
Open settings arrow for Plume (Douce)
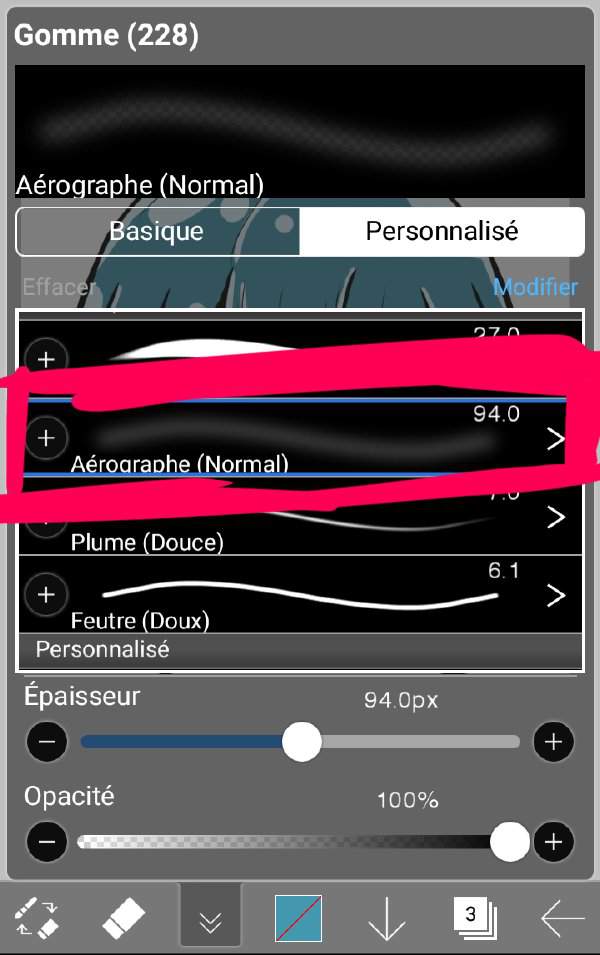click(x=556, y=517)
